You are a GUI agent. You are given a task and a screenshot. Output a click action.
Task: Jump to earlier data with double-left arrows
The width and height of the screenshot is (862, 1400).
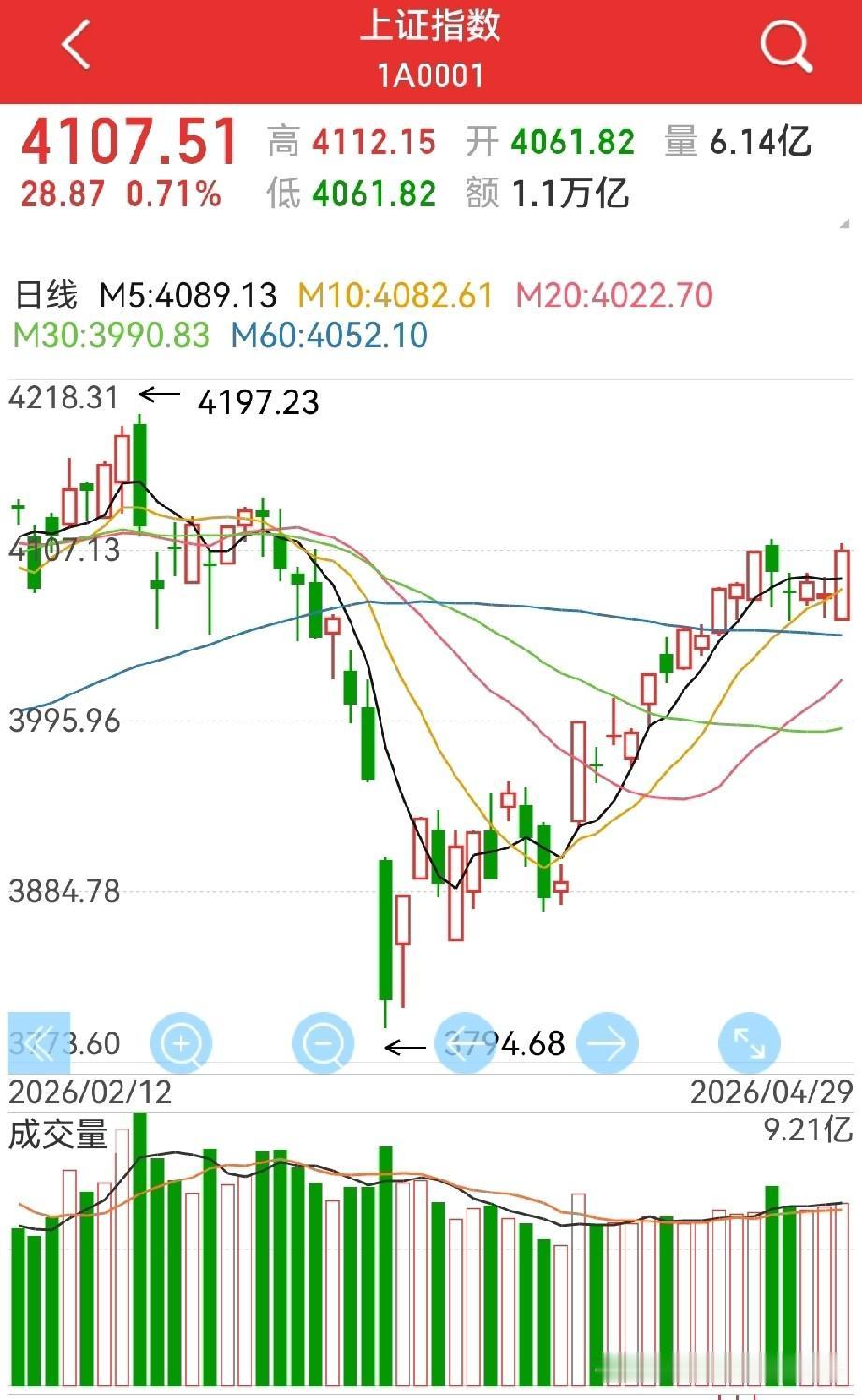pyautogui.click(x=39, y=1043)
